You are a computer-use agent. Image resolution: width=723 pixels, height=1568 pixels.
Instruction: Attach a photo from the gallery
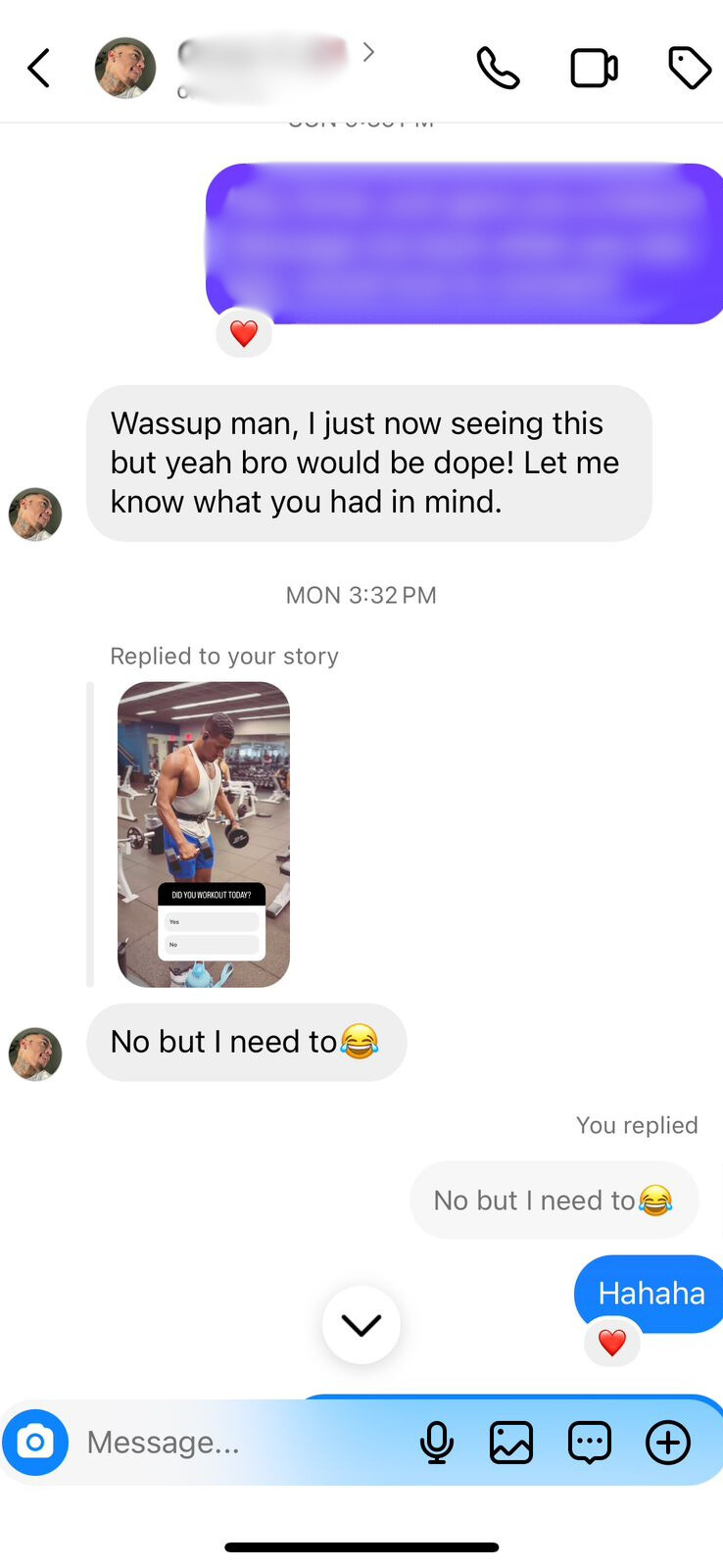coord(511,1442)
